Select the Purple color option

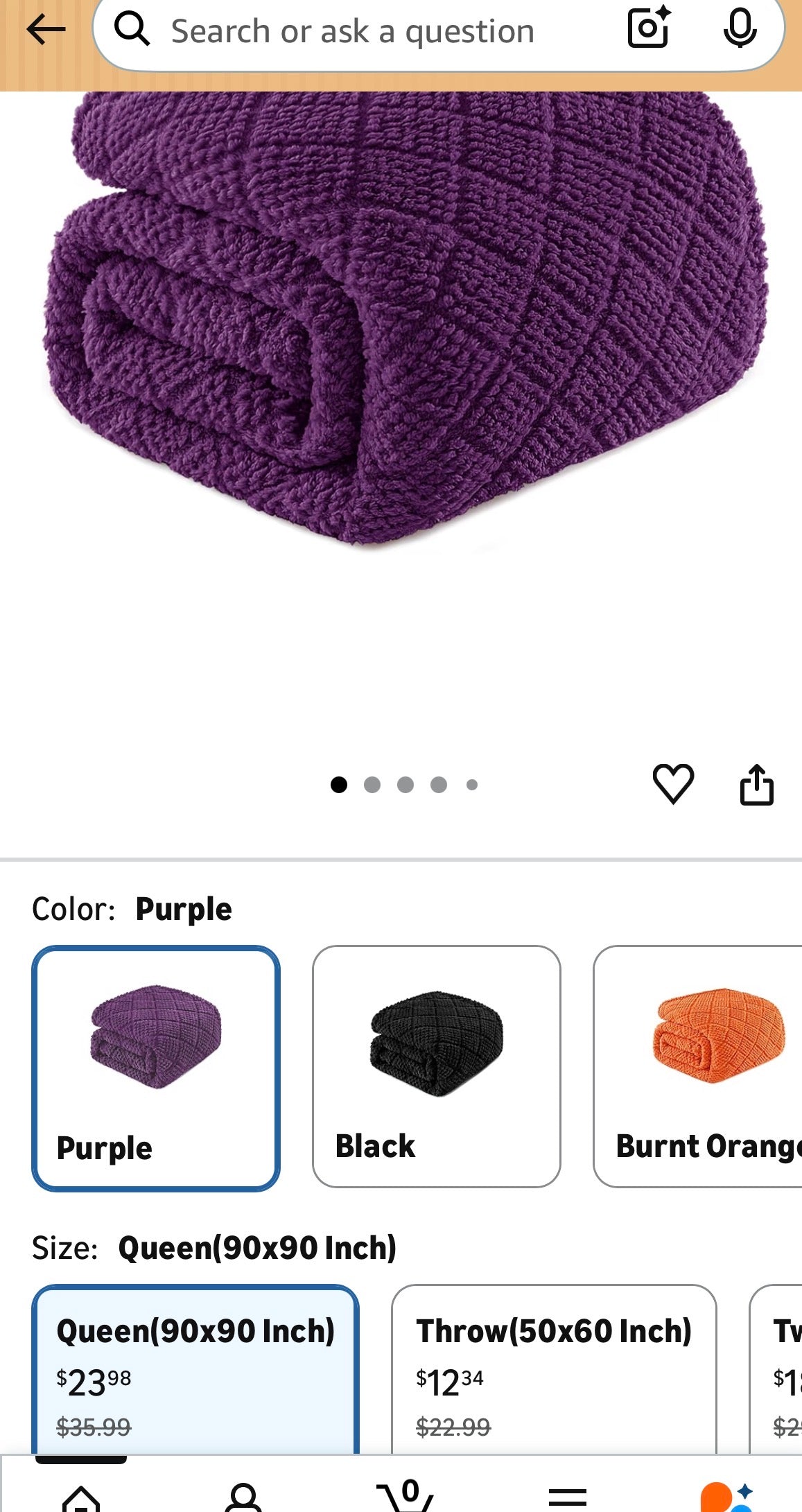tap(156, 1068)
